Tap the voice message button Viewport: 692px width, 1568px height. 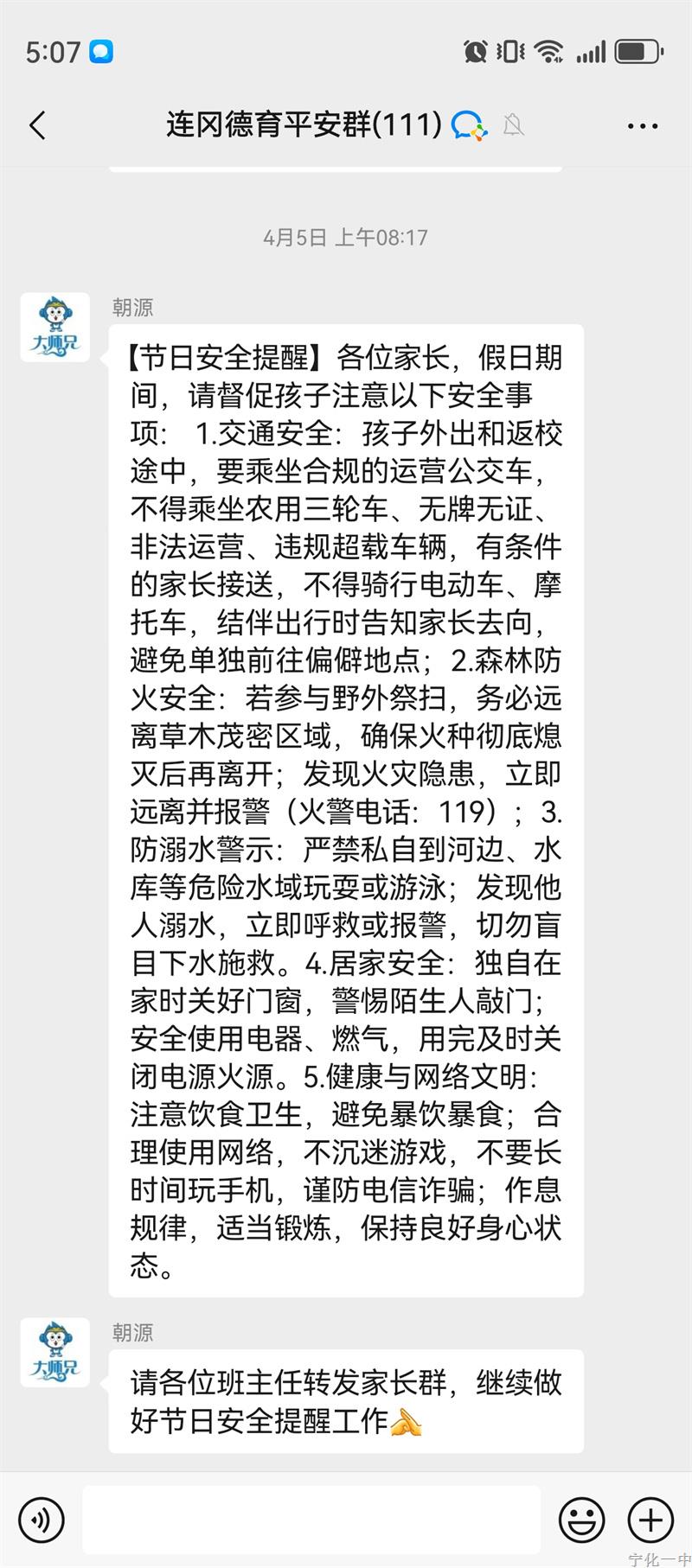click(42, 1520)
